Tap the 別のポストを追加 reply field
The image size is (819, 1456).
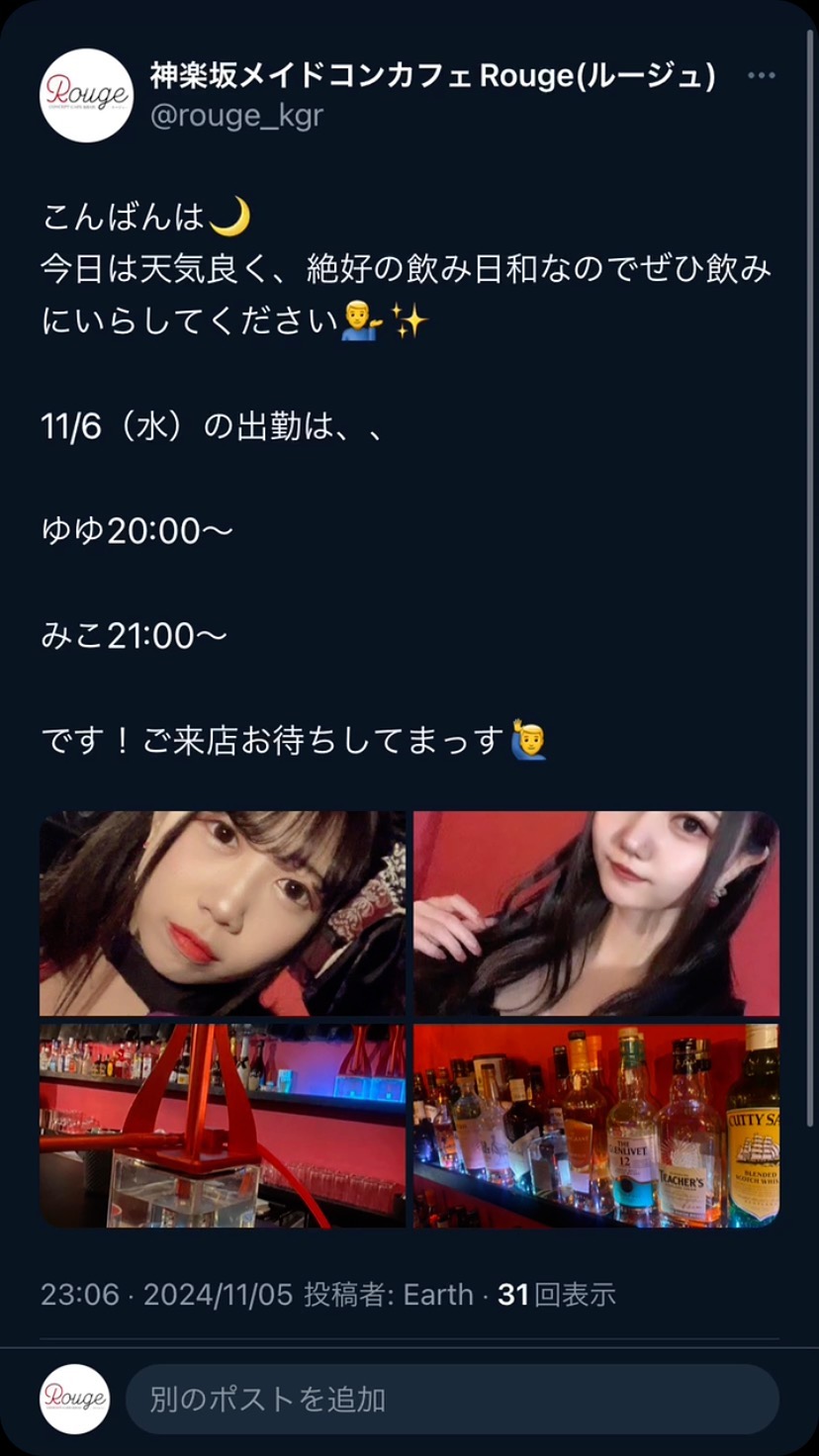click(x=451, y=1399)
